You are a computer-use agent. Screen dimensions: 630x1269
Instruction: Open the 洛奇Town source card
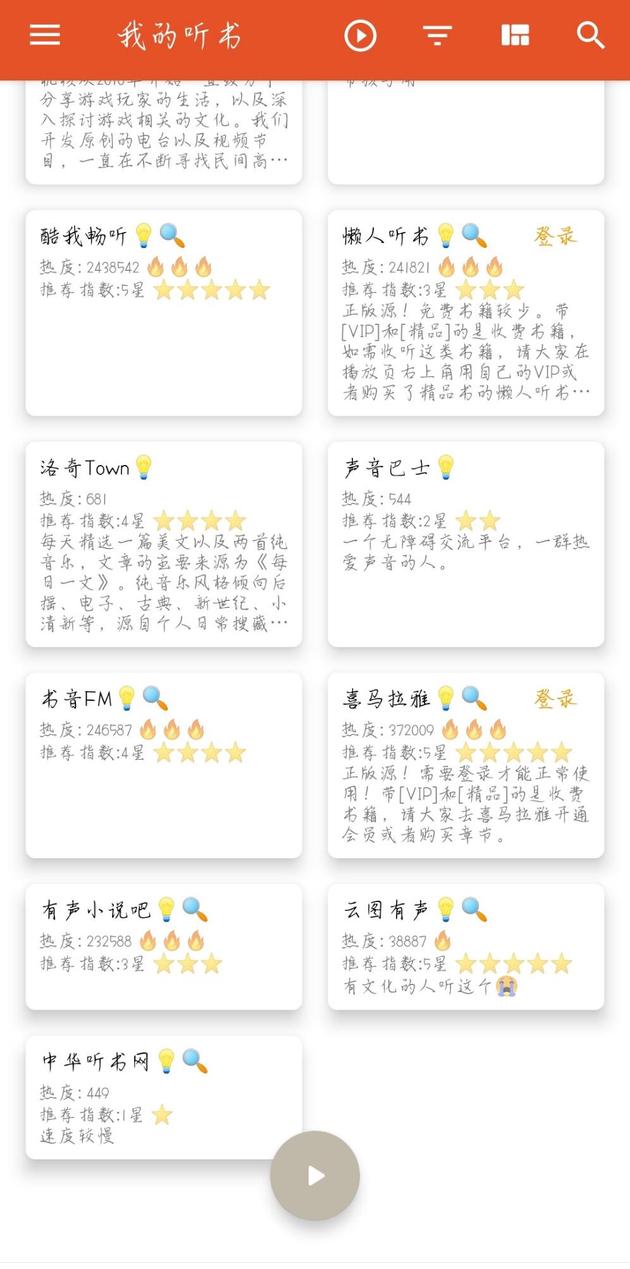[163, 545]
